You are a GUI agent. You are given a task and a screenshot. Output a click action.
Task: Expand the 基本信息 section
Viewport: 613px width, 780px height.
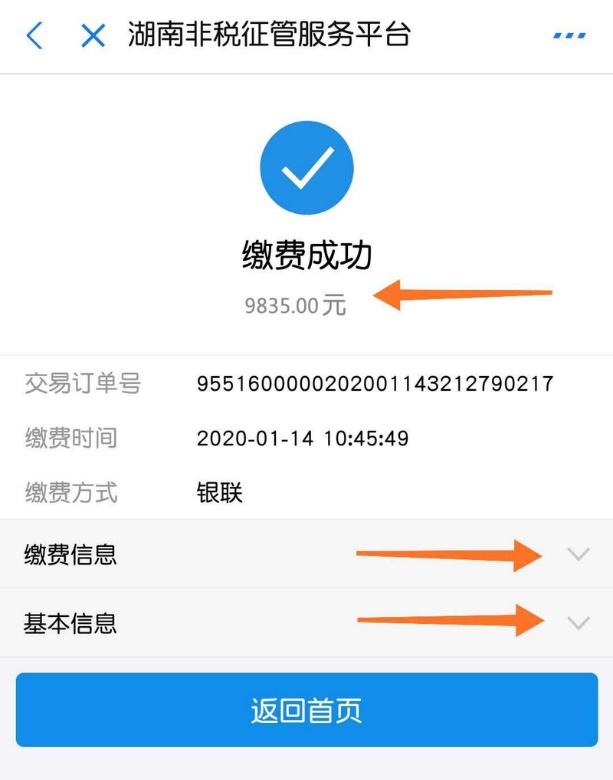coord(578,623)
